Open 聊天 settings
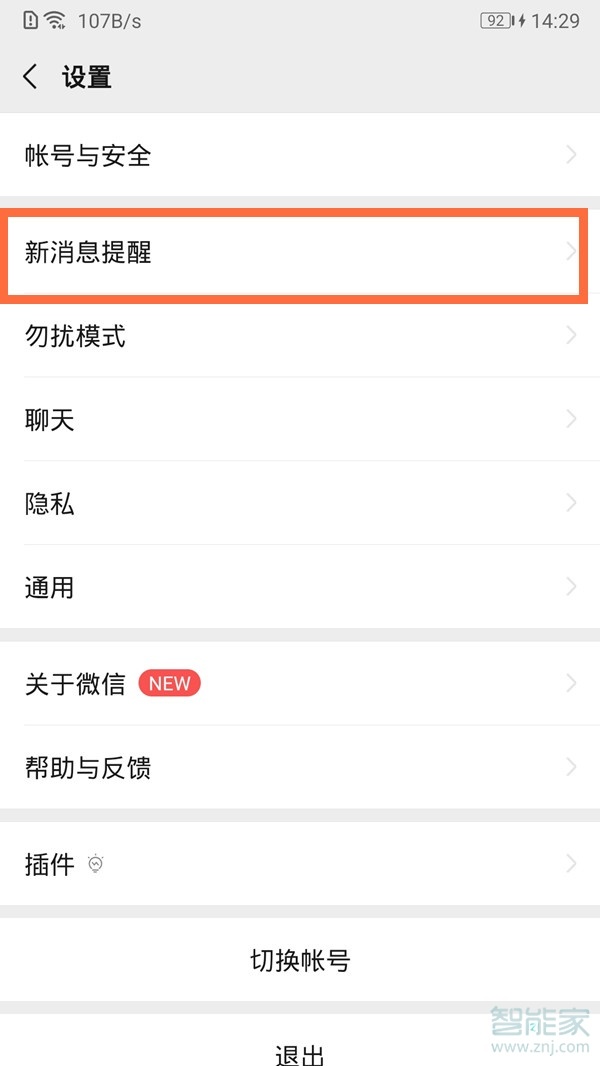Image resolution: width=600 pixels, height=1066 pixels. pos(300,420)
